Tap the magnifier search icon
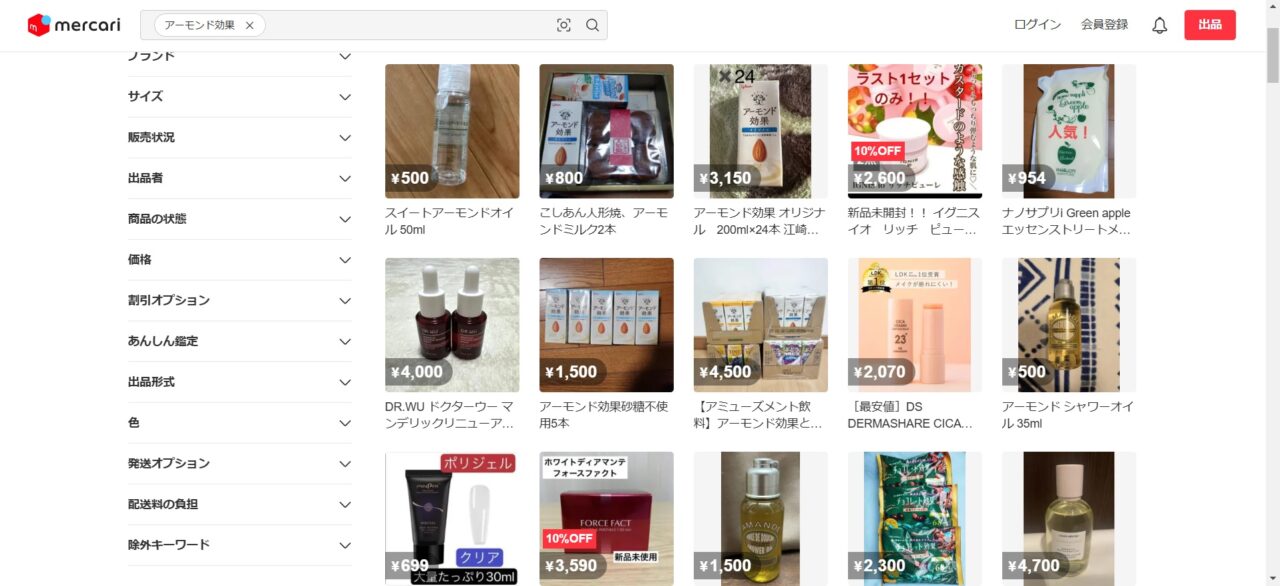 (x=592, y=25)
